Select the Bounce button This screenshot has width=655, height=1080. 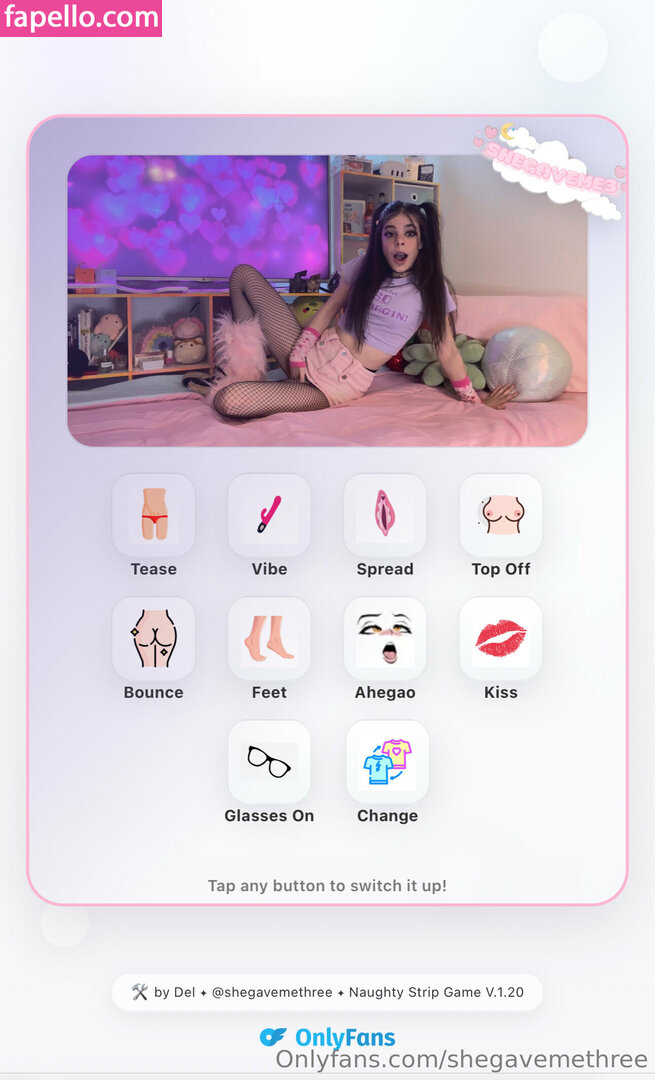pos(153,638)
